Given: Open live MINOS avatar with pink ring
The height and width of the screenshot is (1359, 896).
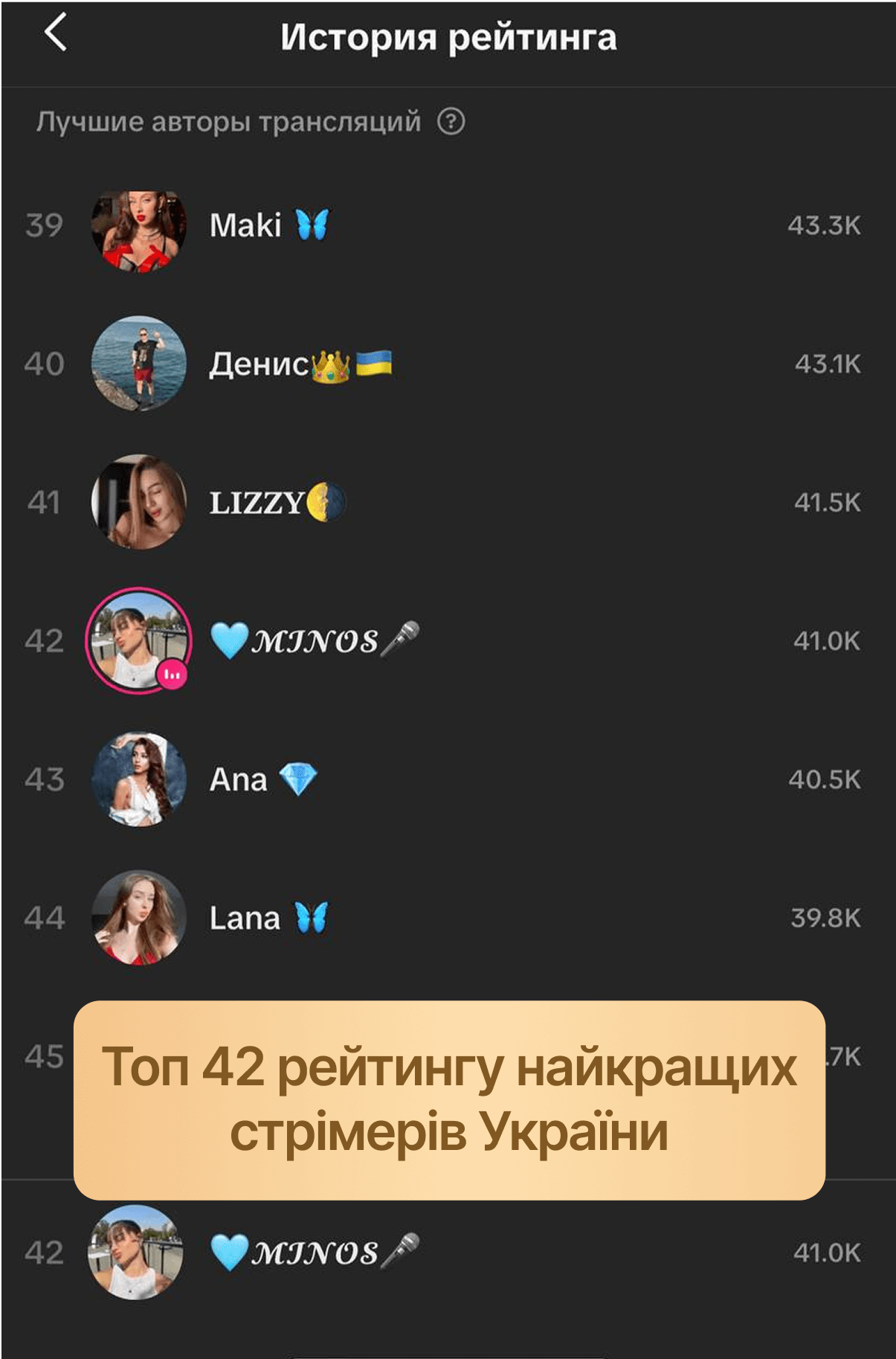Looking at the screenshot, I should click(x=138, y=640).
